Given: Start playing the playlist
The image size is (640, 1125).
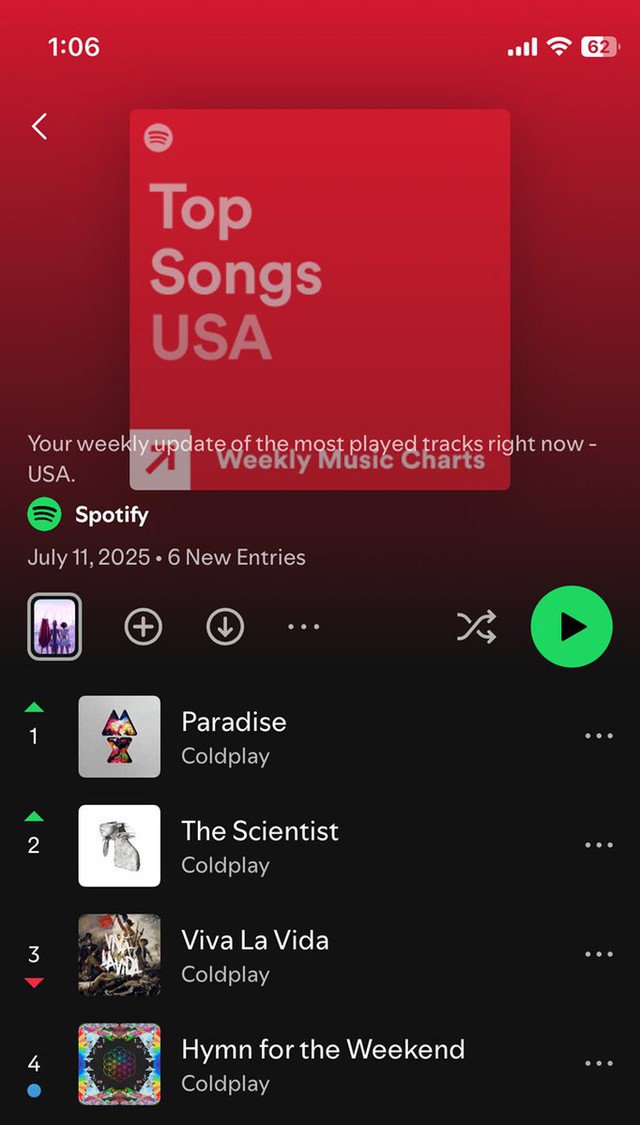Looking at the screenshot, I should point(571,626).
